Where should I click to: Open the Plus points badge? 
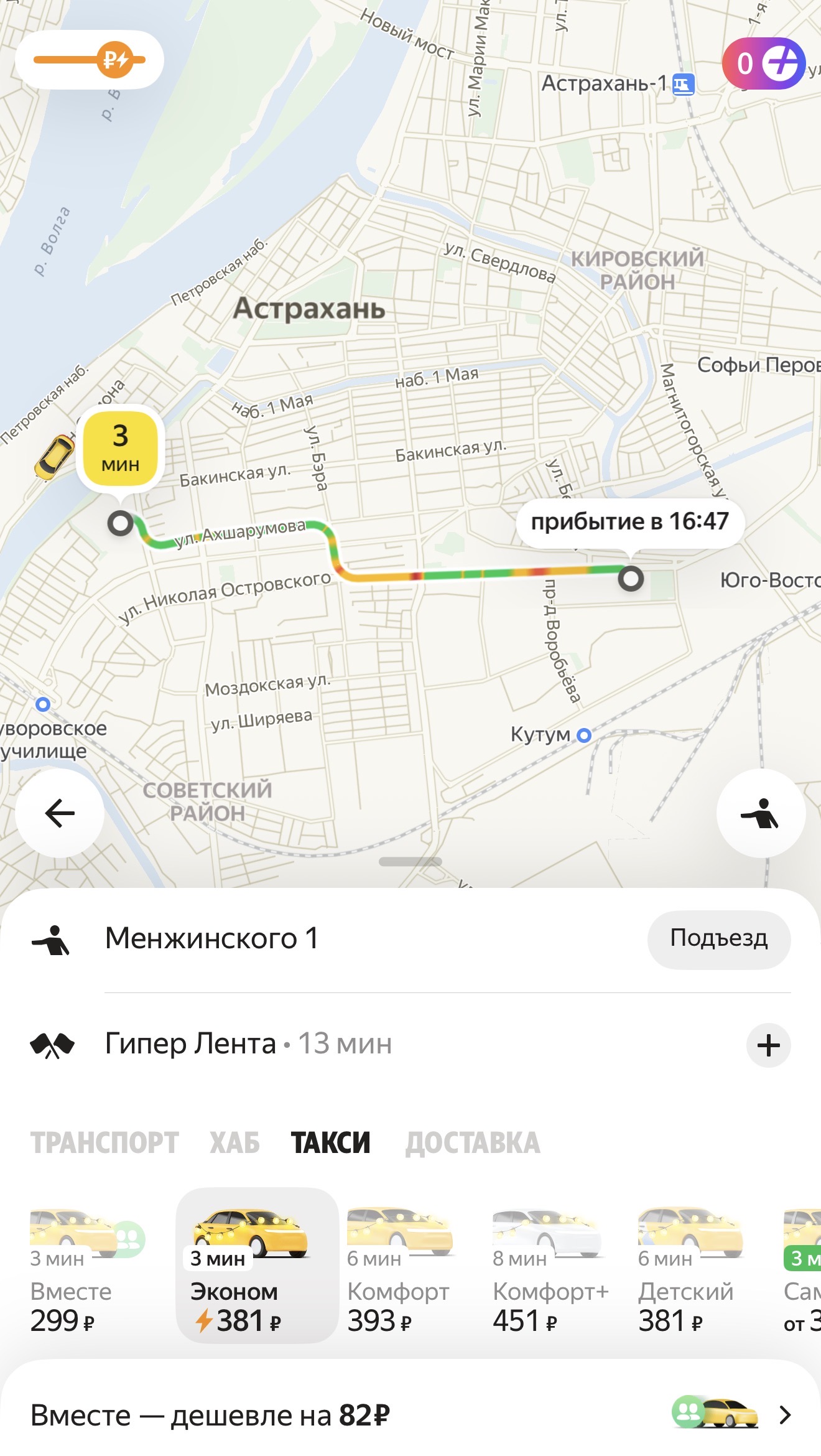764,63
